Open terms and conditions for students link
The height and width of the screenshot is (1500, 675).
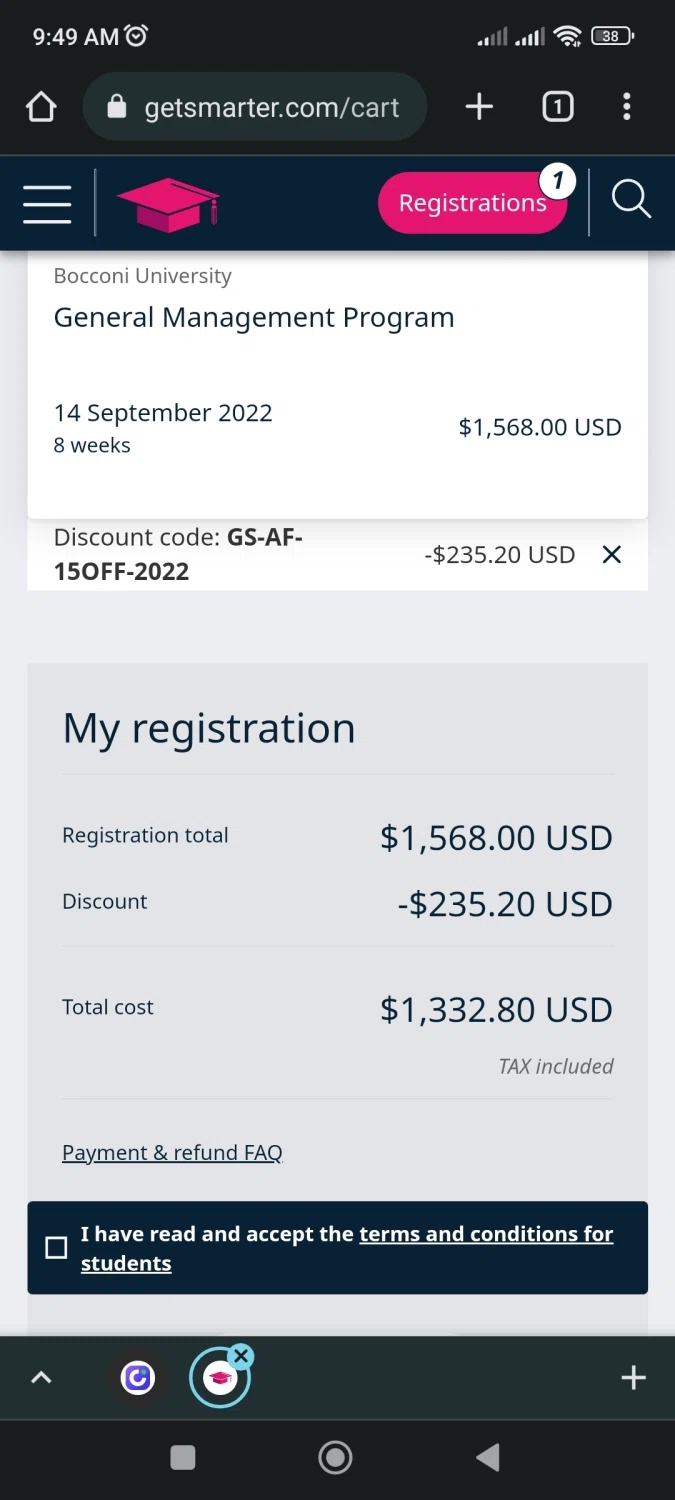click(486, 1234)
